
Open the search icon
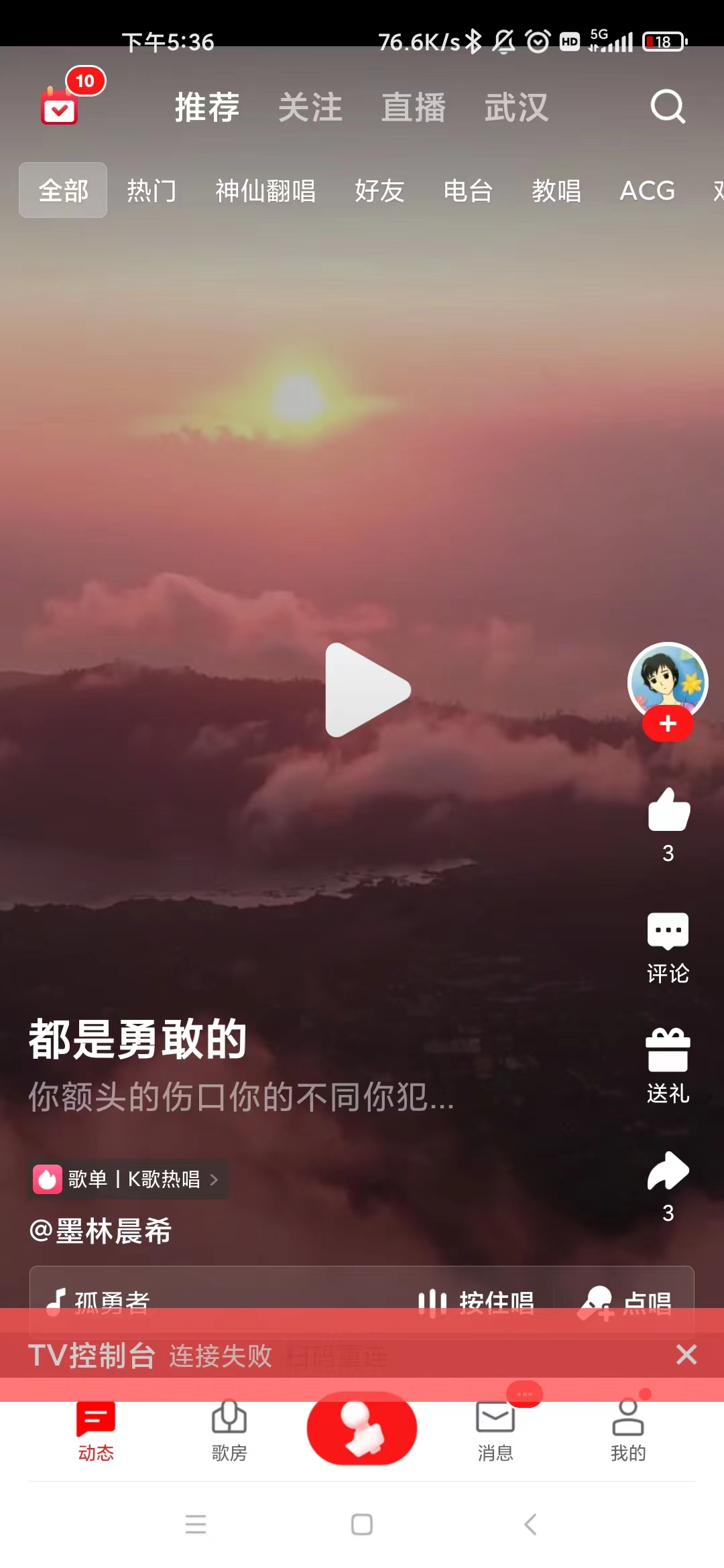[x=668, y=107]
